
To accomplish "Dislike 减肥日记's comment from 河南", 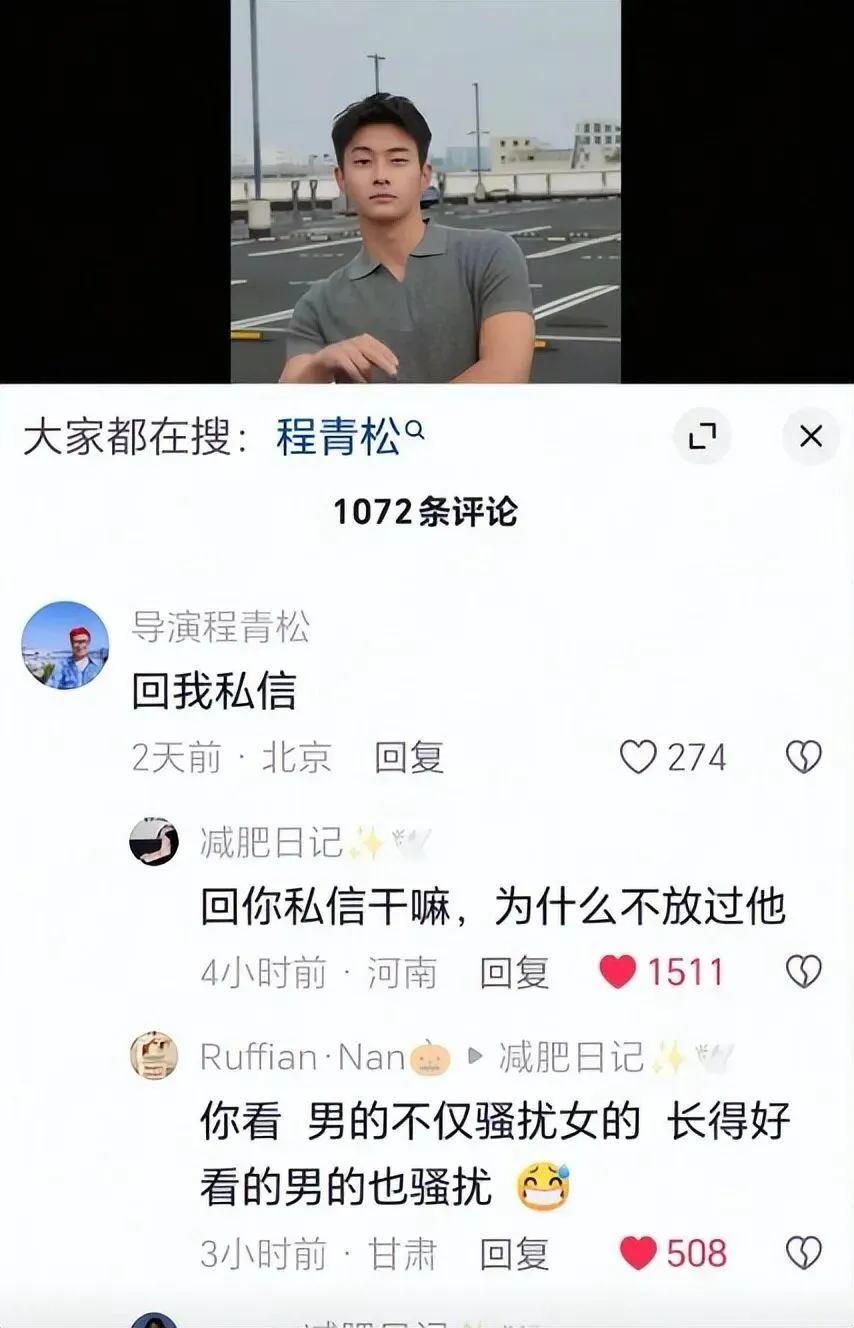I will 803,971.
